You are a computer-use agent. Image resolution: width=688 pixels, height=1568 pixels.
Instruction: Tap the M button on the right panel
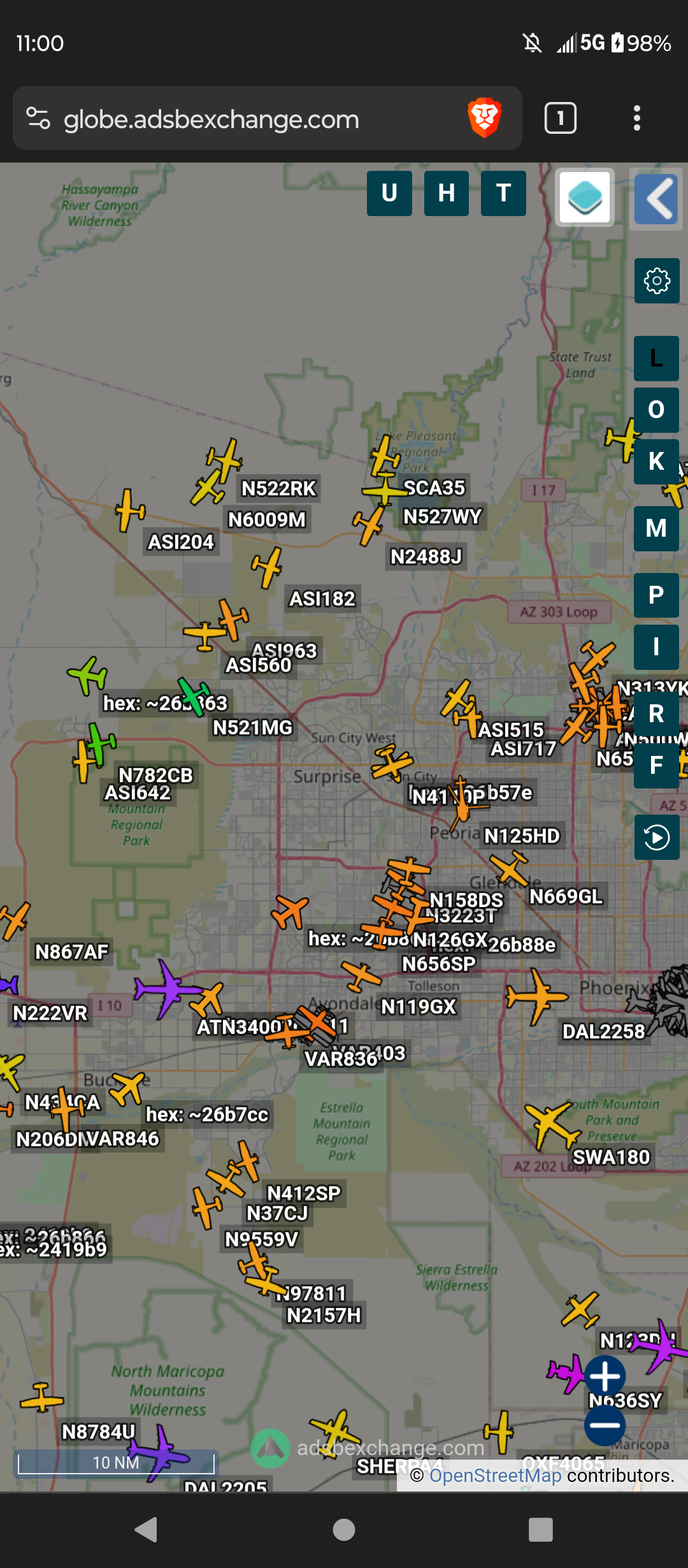(x=656, y=528)
